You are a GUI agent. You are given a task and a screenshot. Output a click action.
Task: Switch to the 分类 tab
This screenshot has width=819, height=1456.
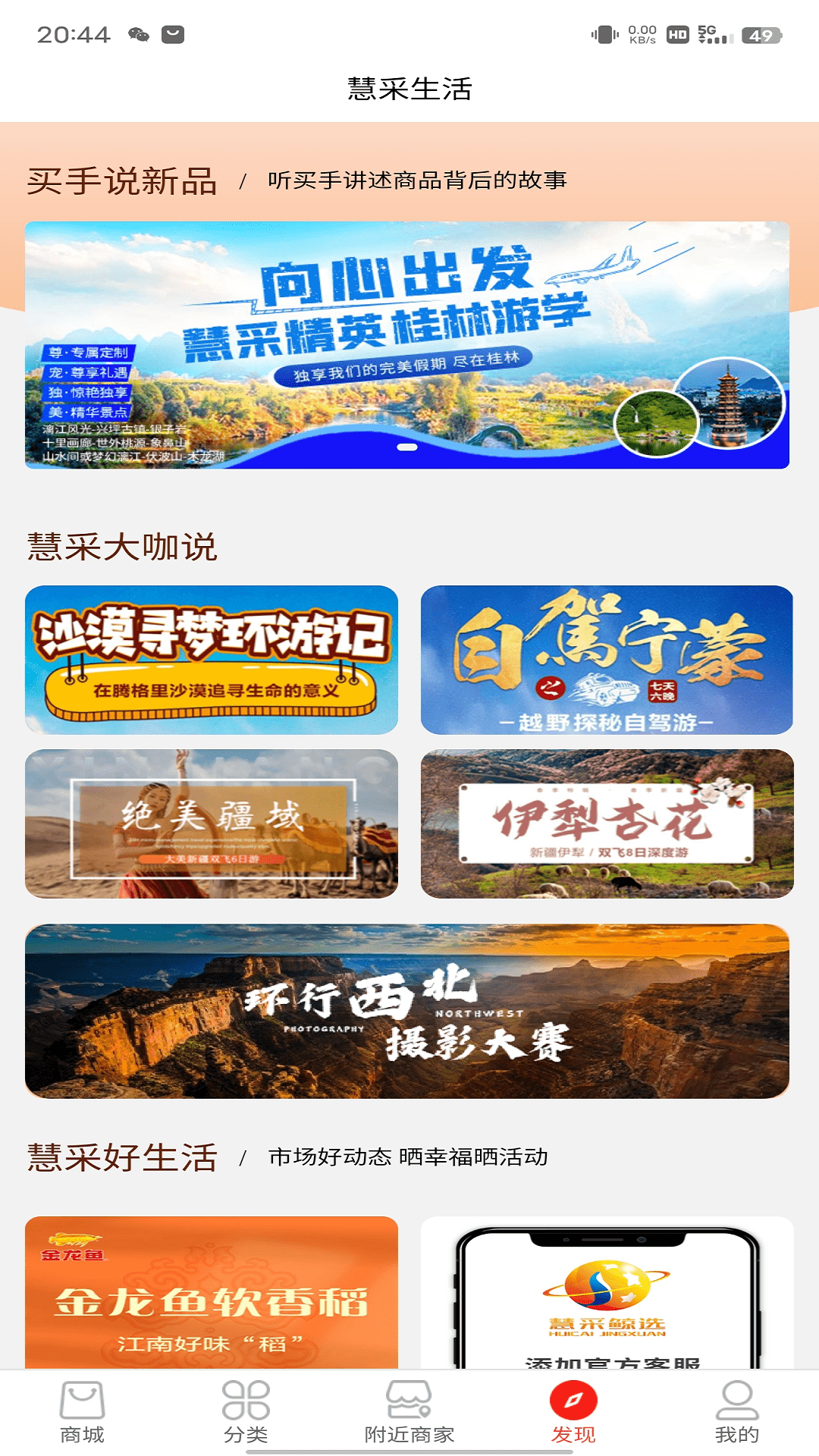coord(246,1412)
